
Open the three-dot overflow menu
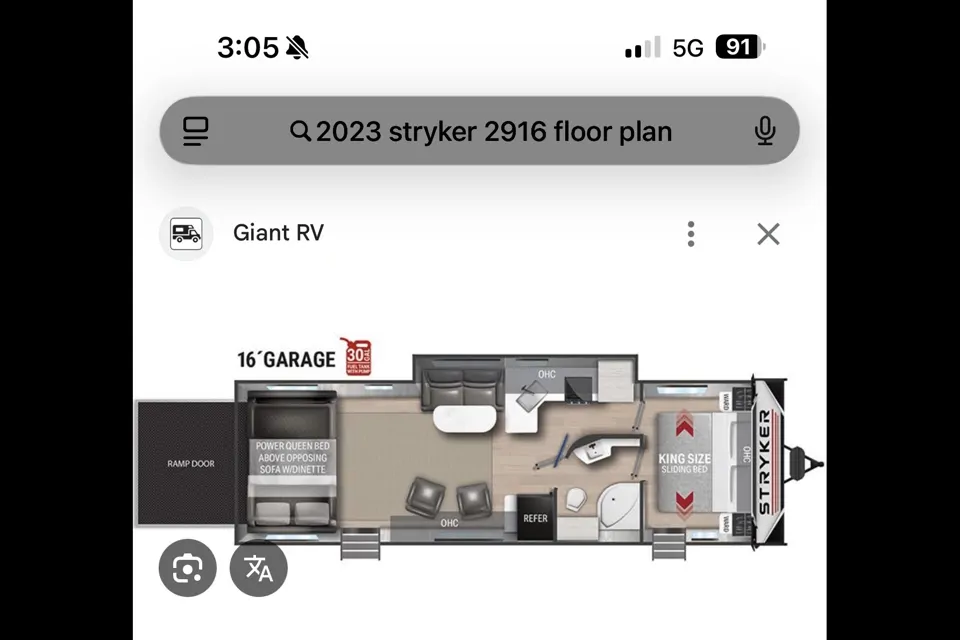[x=691, y=234]
